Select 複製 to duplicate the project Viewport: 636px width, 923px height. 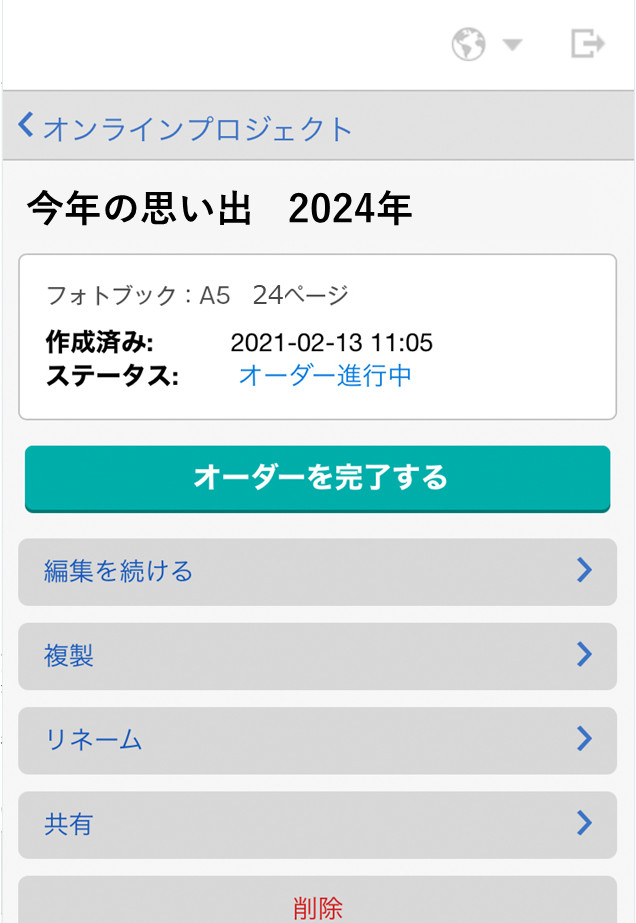coord(317,656)
